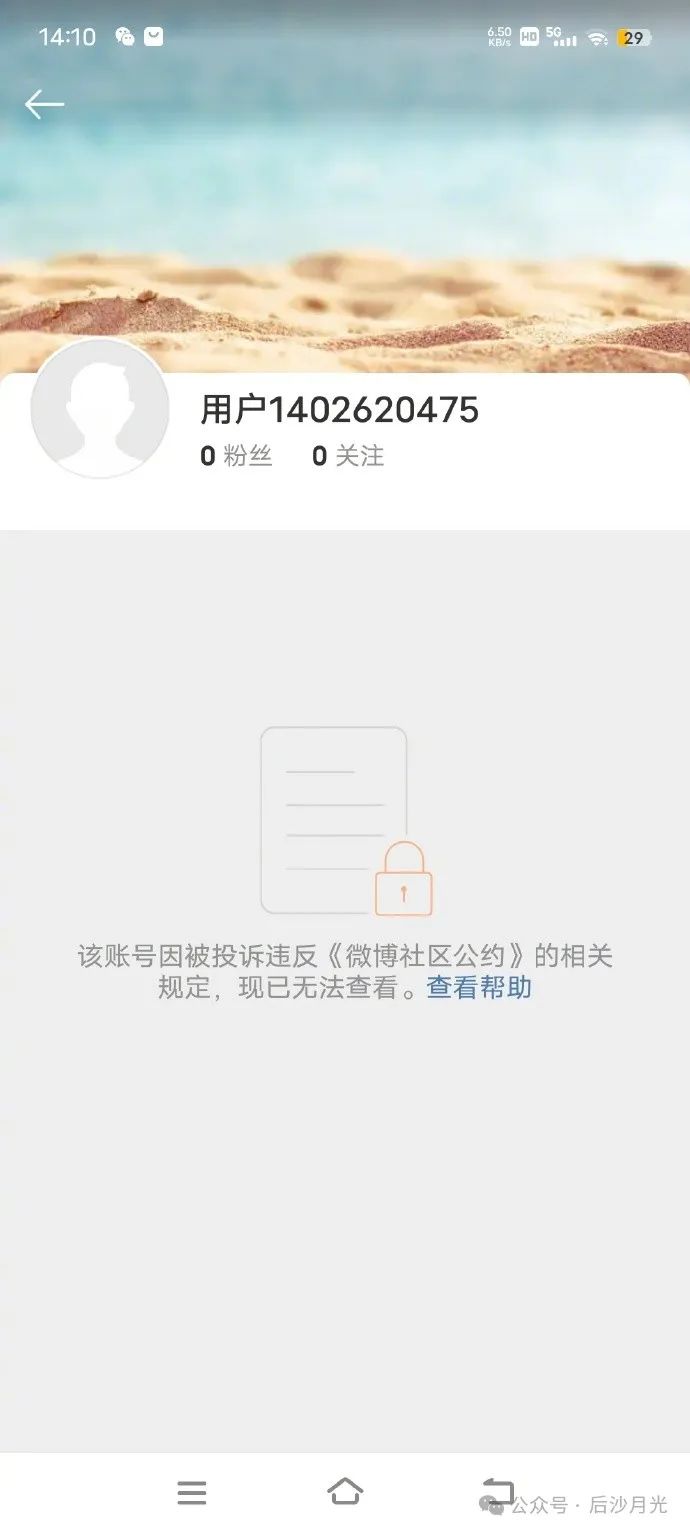Image resolution: width=690 pixels, height=1533 pixels.
Task: Open recent apps from navigation bar
Action: click(192, 1493)
